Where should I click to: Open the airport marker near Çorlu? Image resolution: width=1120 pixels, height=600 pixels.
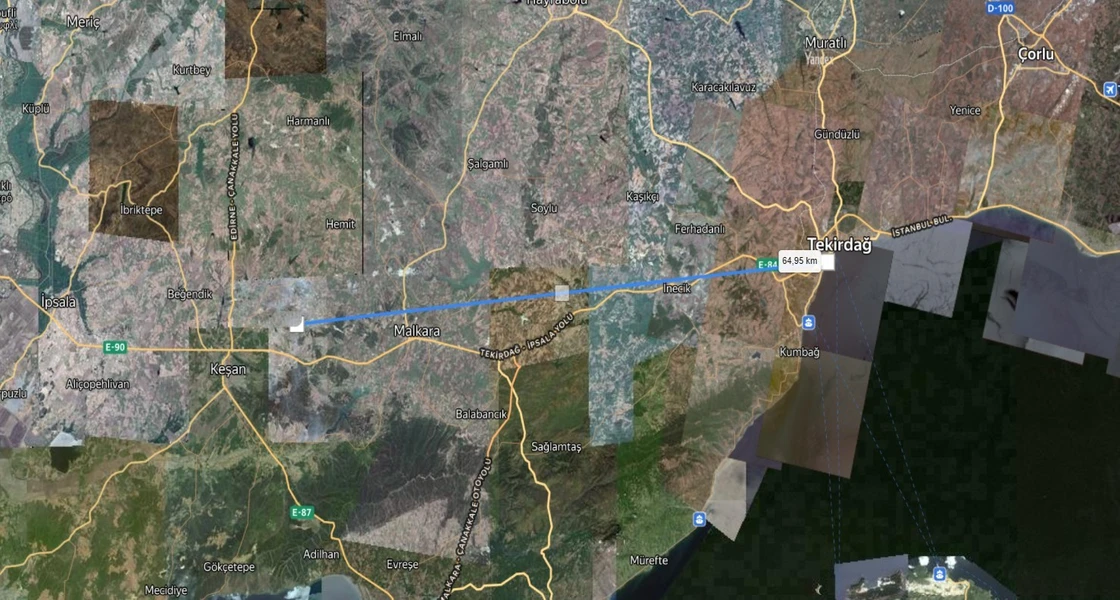pos(1109,91)
